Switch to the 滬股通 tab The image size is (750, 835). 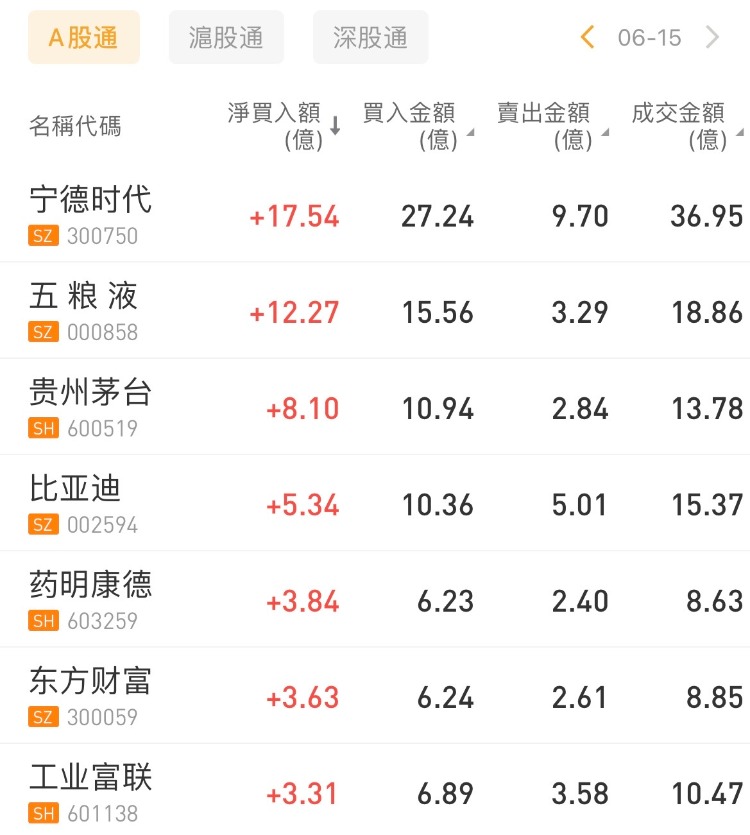point(226,38)
